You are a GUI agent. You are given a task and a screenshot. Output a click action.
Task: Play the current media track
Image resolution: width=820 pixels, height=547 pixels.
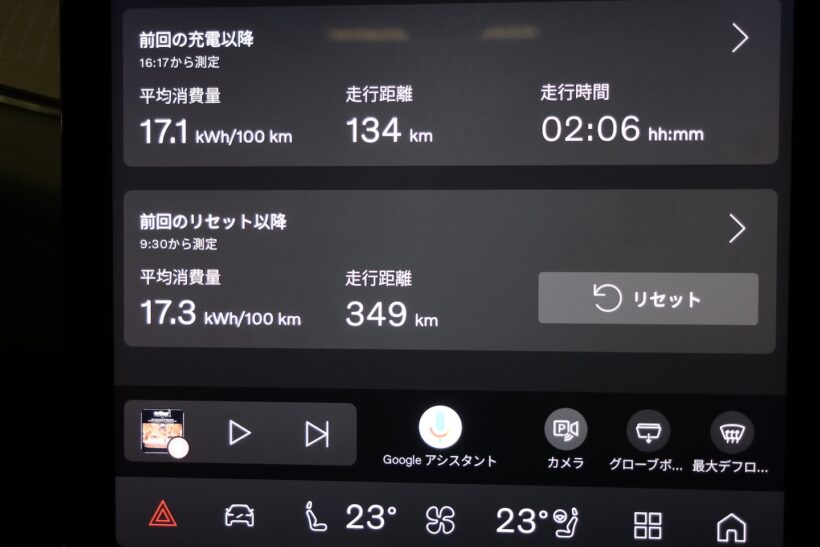[x=240, y=433]
